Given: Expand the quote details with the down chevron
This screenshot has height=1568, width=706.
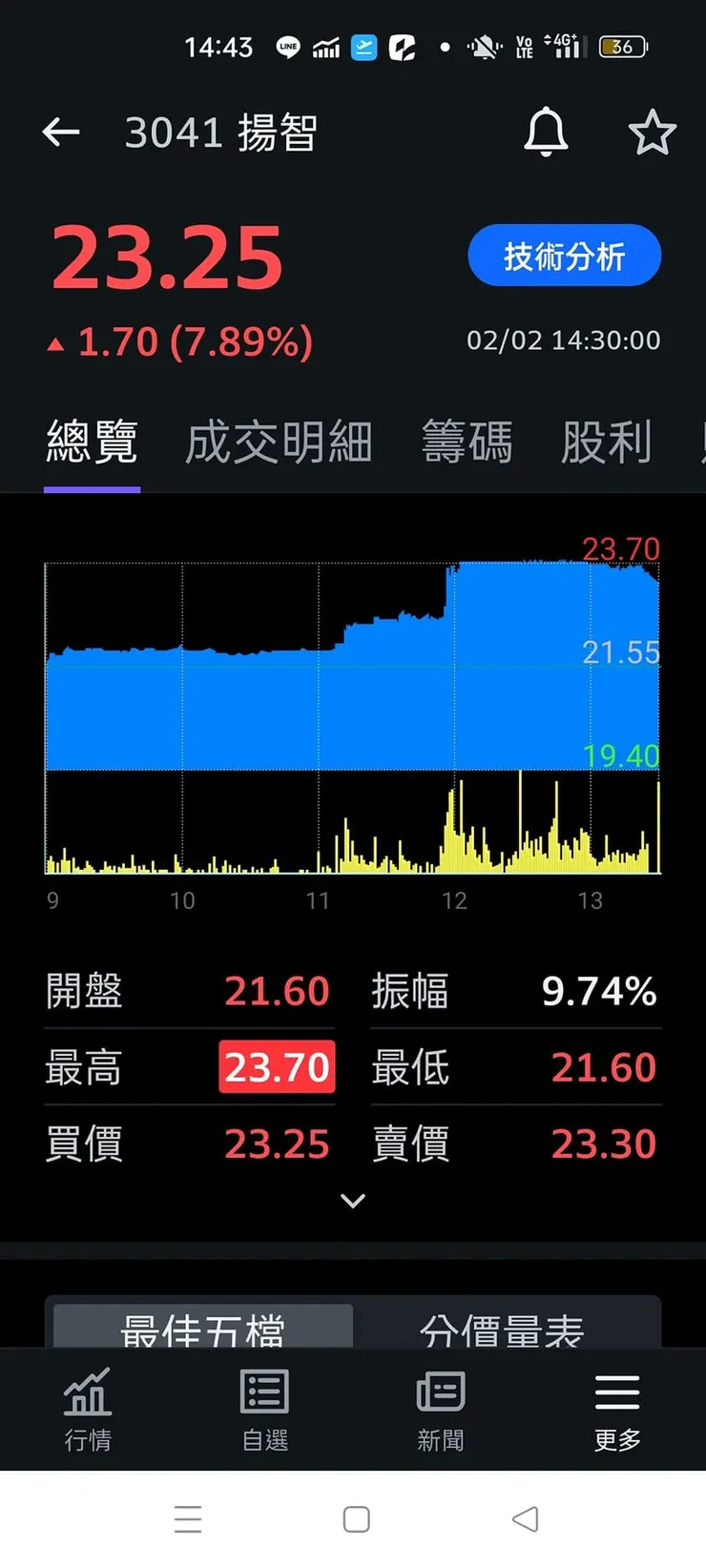Looking at the screenshot, I should (x=353, y=1200).
